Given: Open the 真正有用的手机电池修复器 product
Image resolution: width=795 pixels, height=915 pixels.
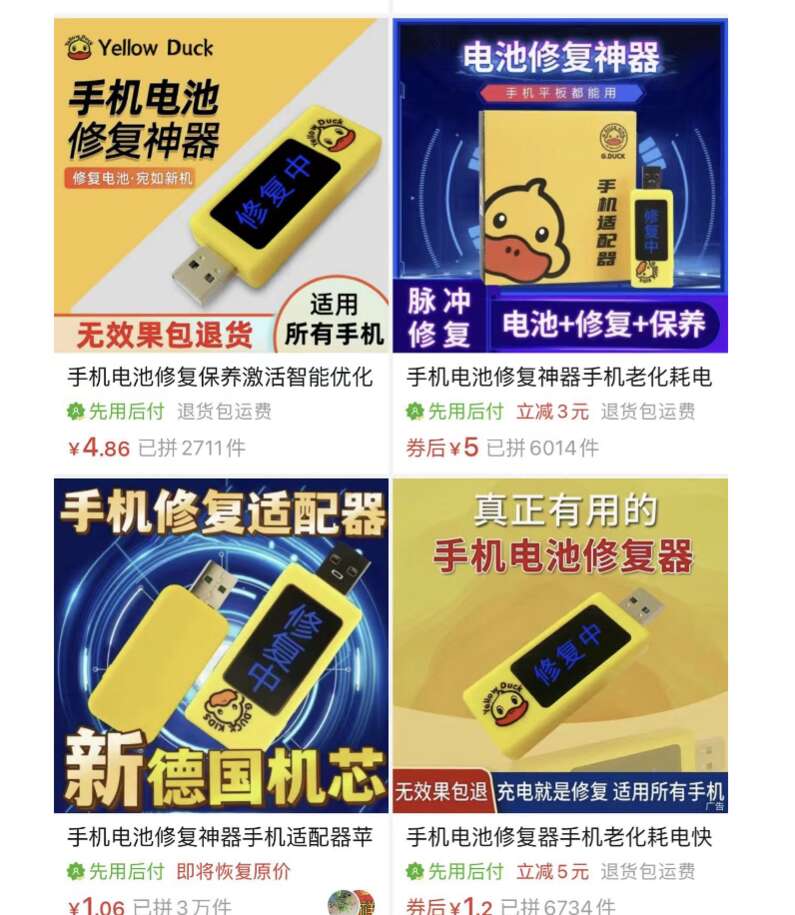Looking at the screenshot, I should point(560,645).
